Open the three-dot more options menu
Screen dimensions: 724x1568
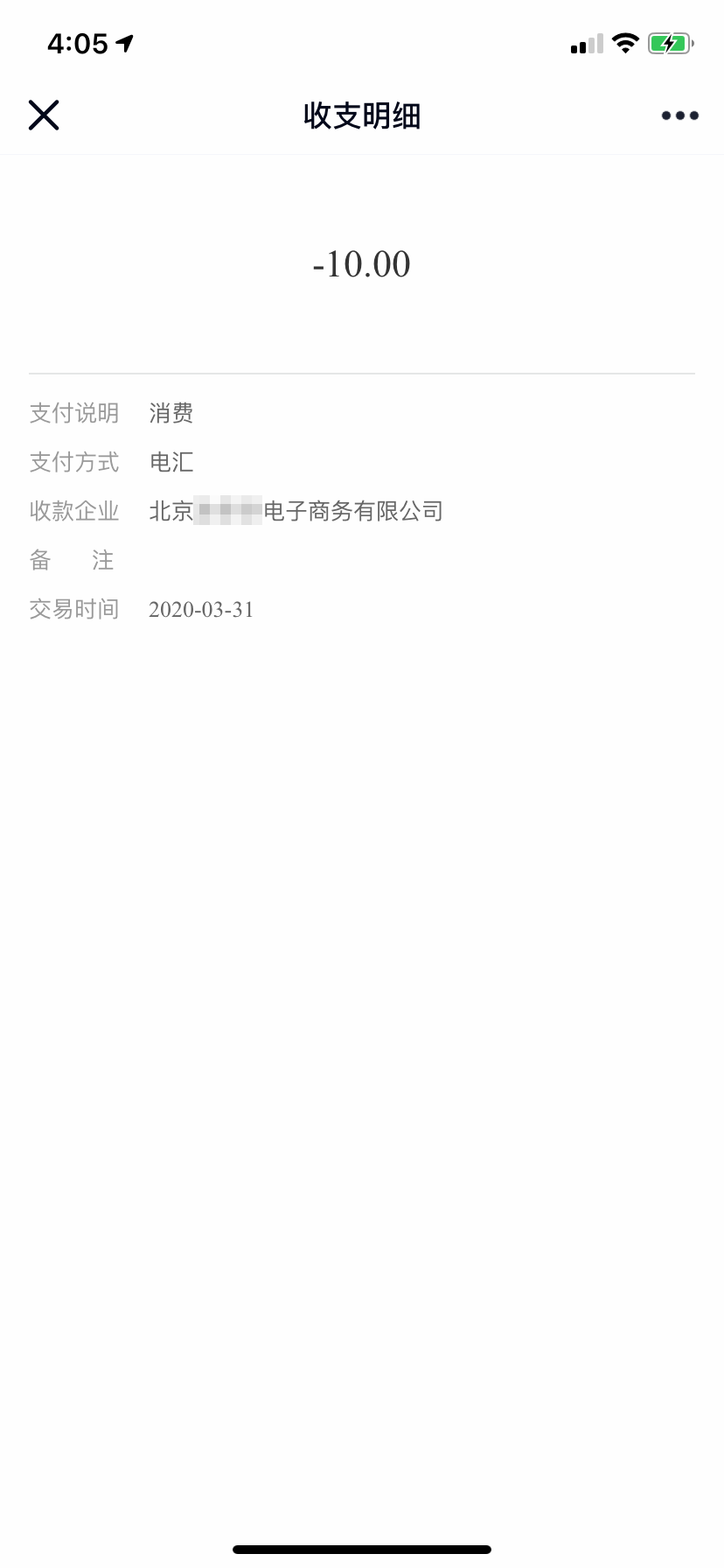click(679, 115)
